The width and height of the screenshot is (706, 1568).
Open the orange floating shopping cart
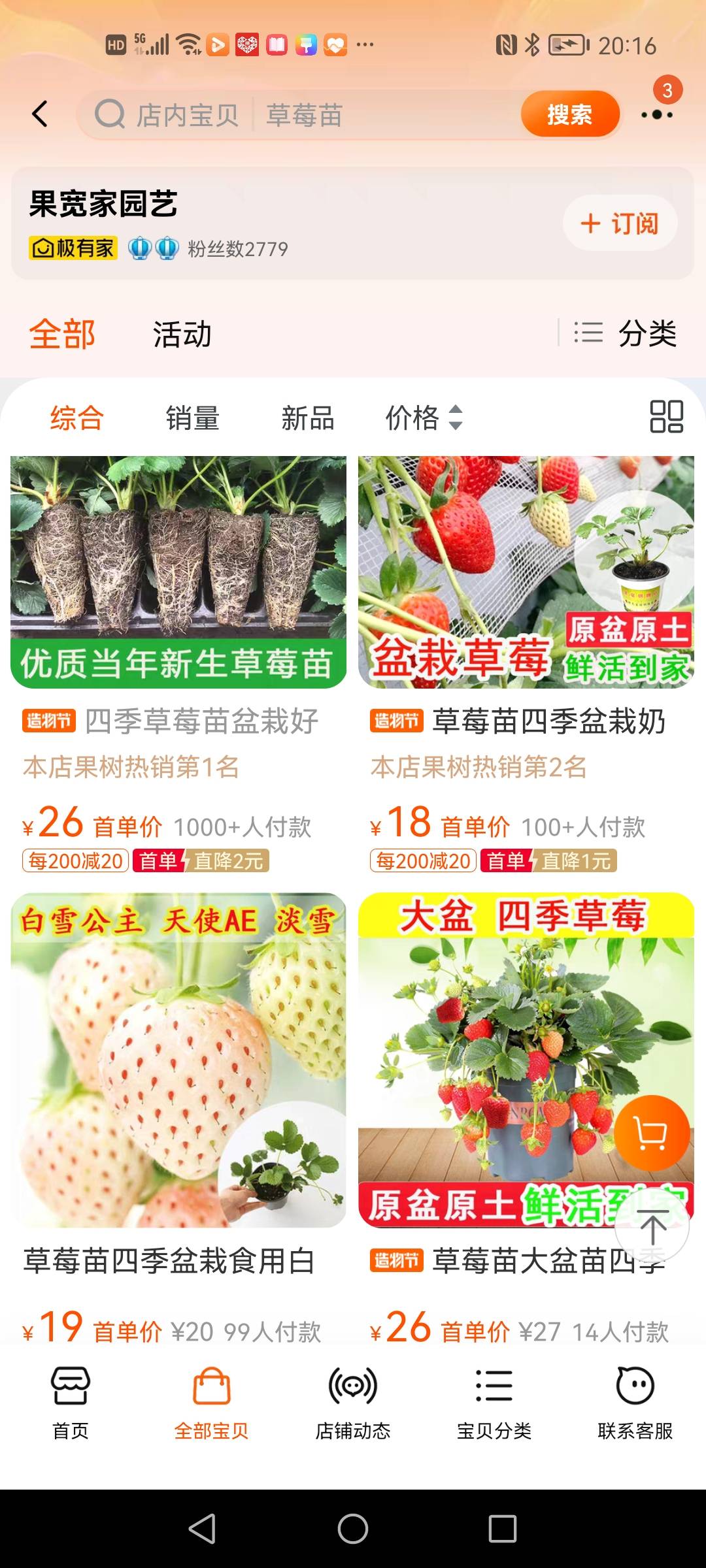652,1133
